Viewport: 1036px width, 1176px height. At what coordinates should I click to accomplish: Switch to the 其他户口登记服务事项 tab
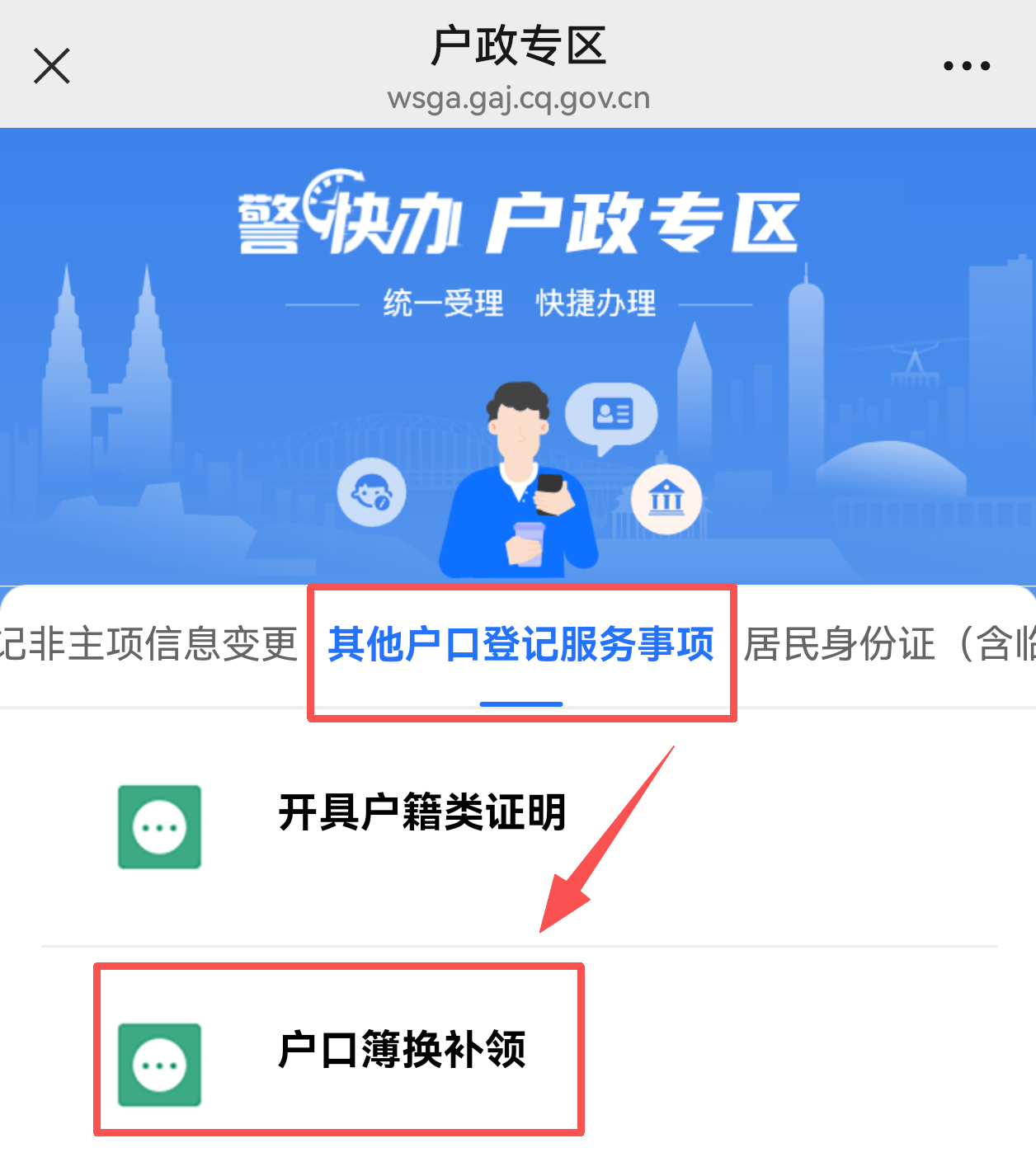pos(521,647)
